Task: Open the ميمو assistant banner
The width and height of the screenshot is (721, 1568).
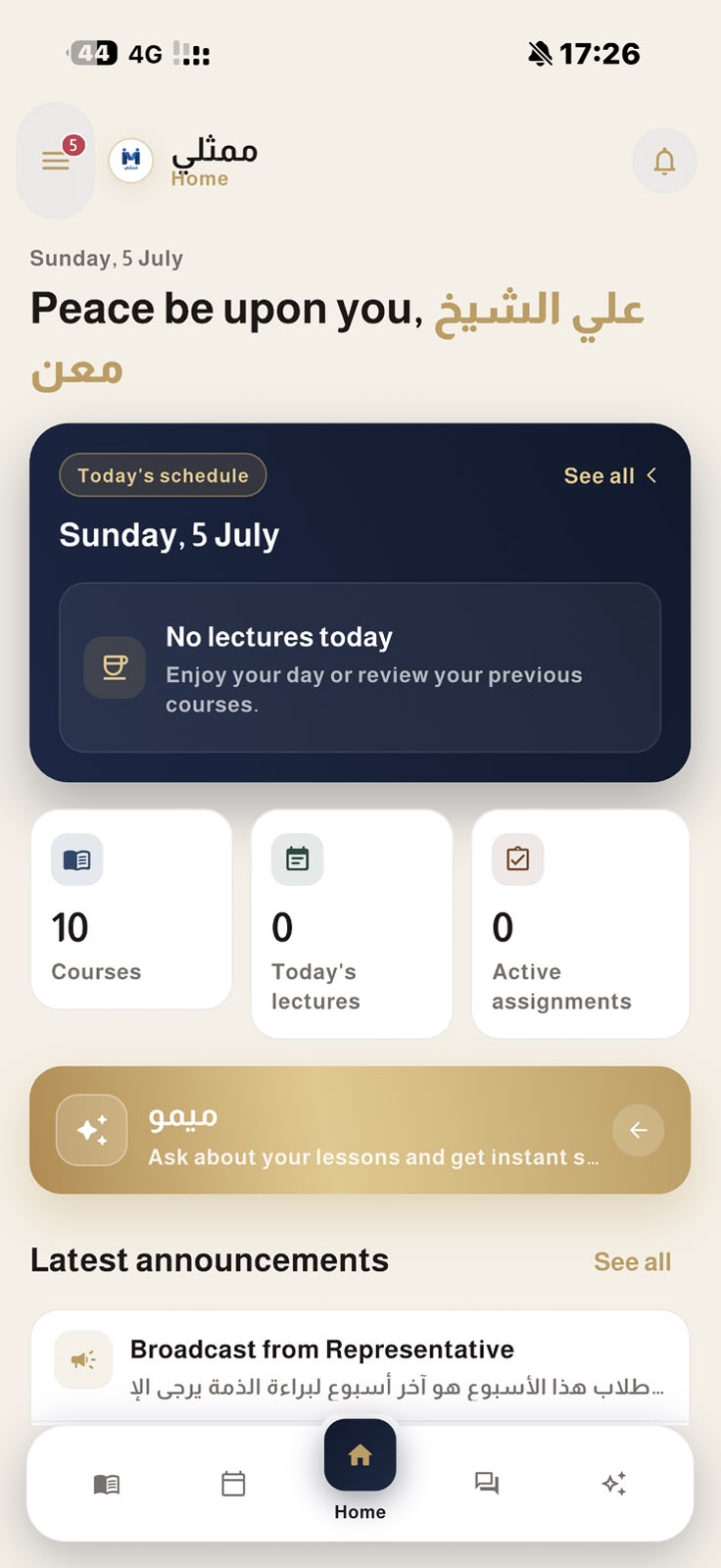Action: tap(360, 1130)
